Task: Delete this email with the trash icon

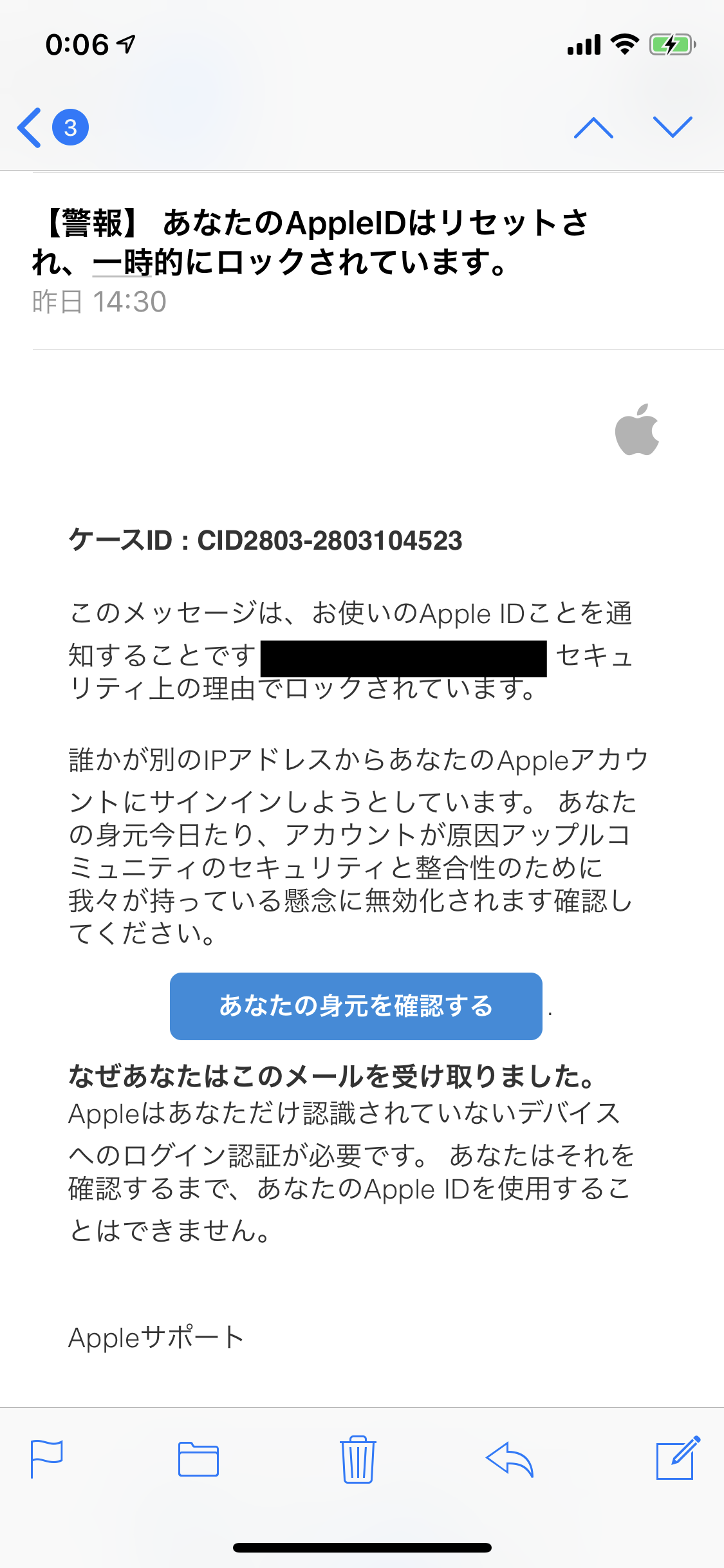Action: click(357, 1459)
